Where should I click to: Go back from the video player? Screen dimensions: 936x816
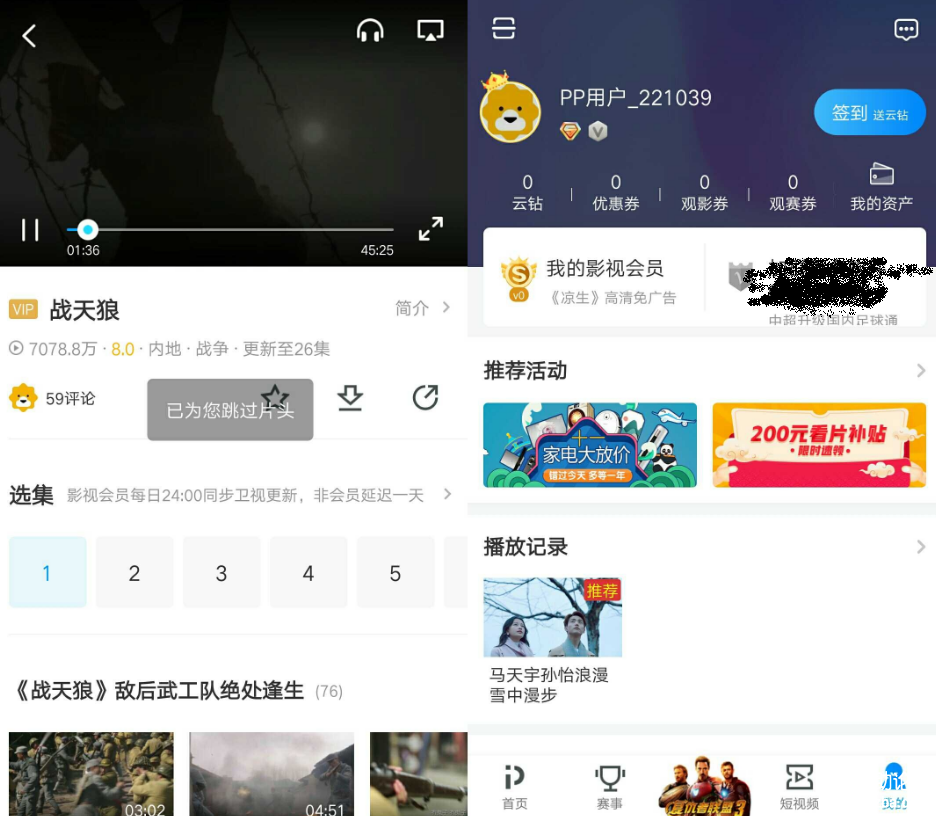click(x=29, y=36)
